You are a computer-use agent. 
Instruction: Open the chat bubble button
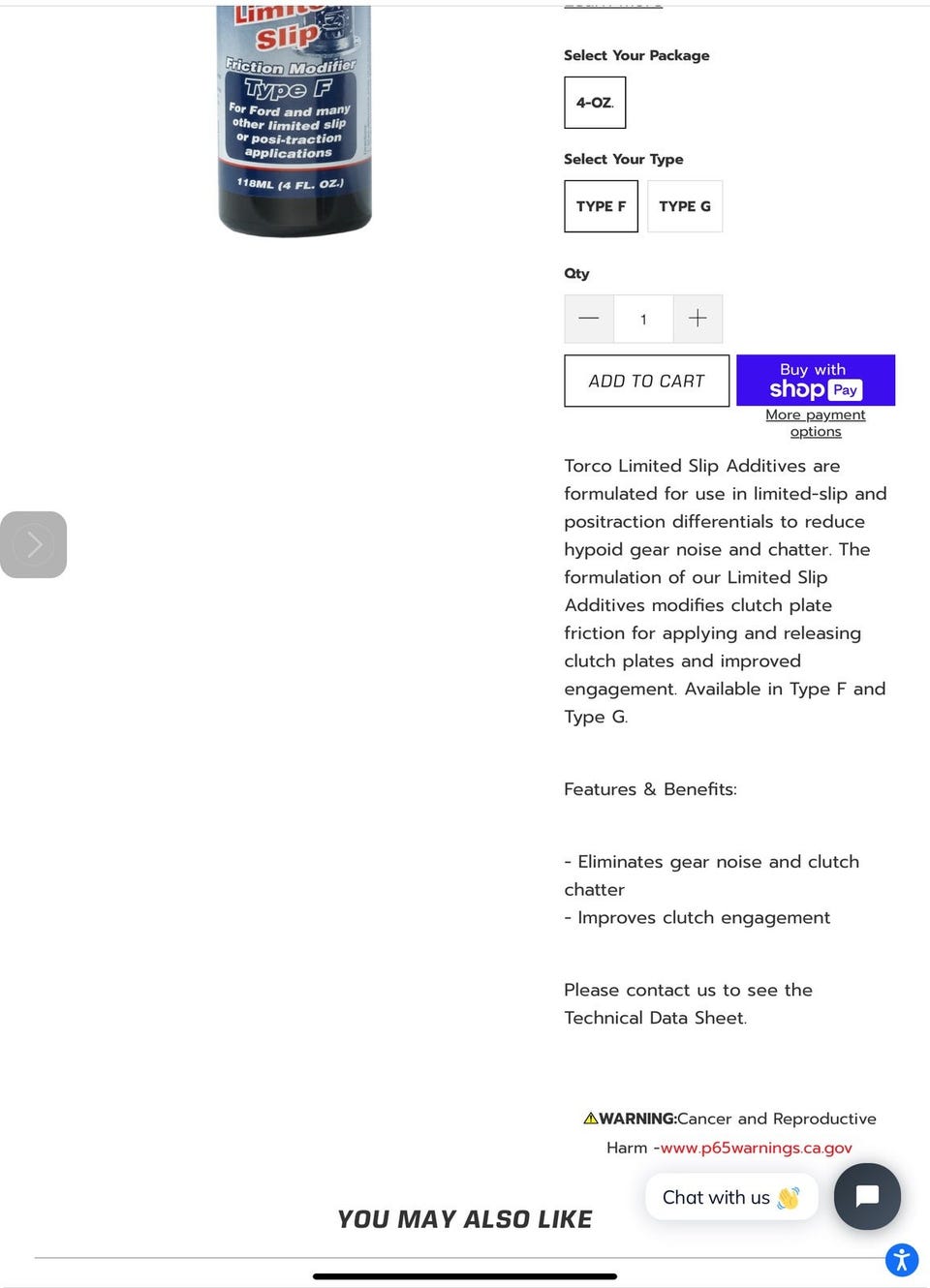(867, 1196)
